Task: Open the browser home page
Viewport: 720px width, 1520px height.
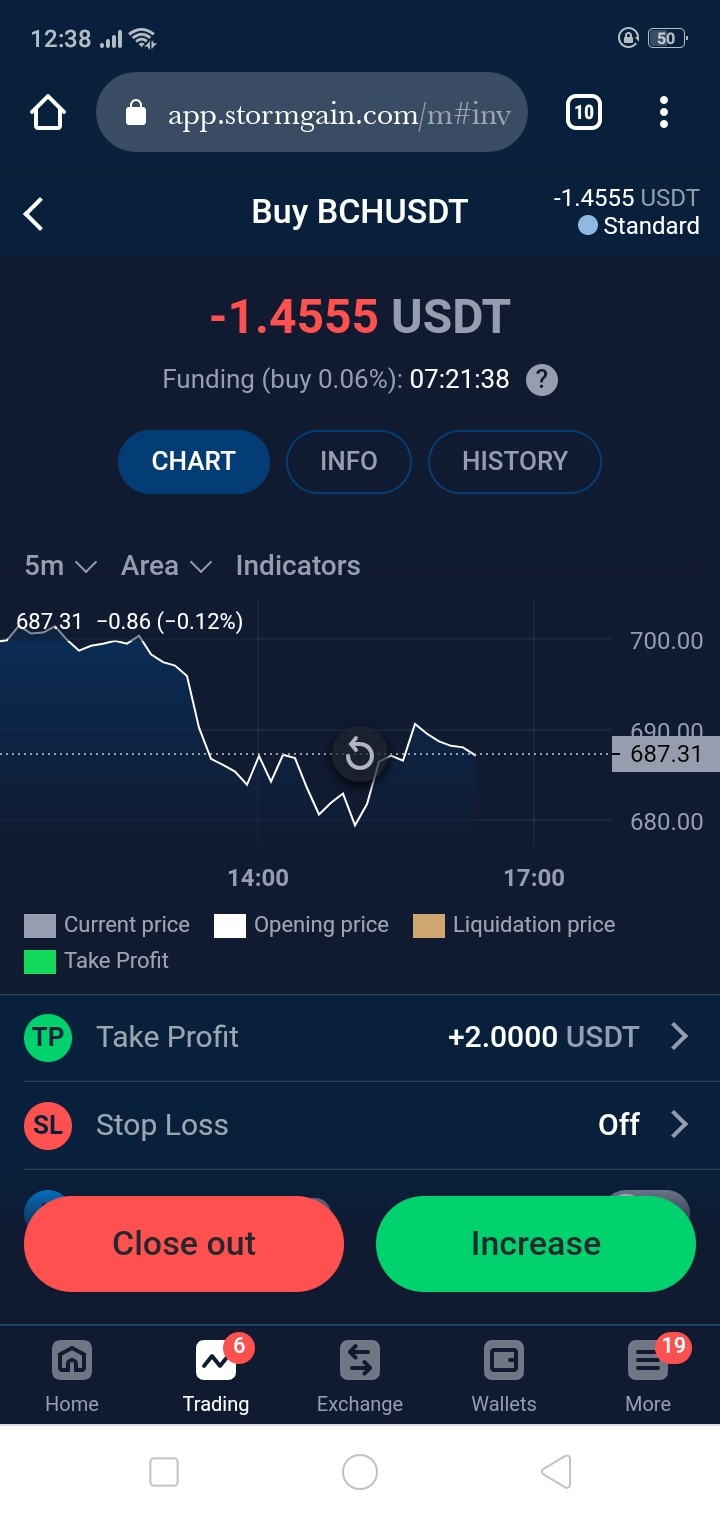Action: pos(48,113)
